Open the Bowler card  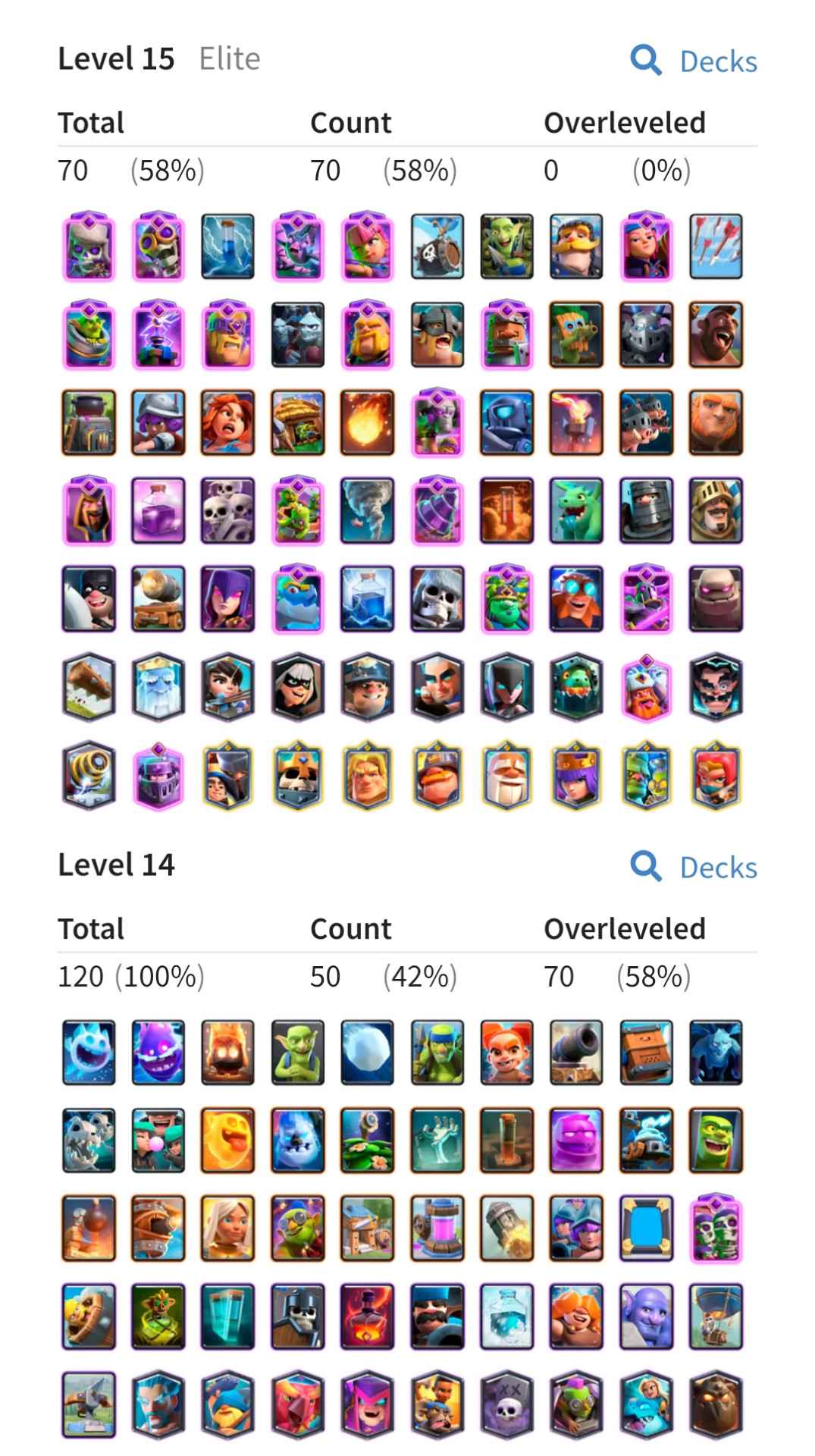click(646, 1316)
